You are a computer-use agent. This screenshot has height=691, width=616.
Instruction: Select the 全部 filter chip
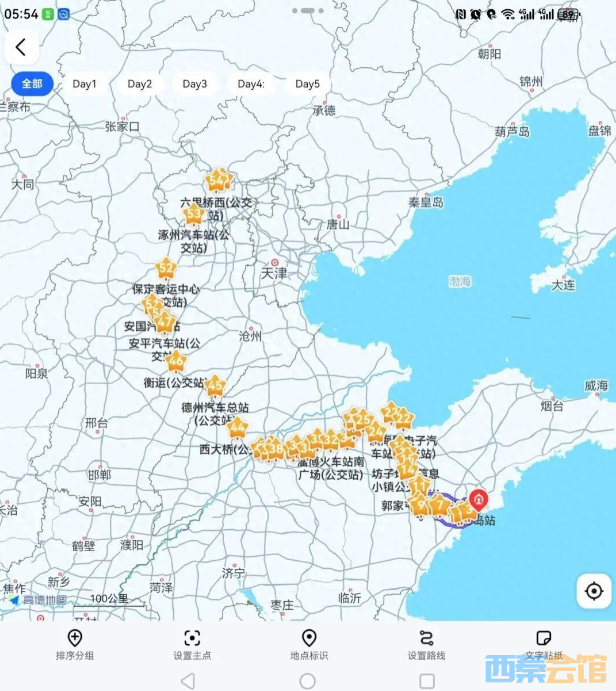[32, 84]
